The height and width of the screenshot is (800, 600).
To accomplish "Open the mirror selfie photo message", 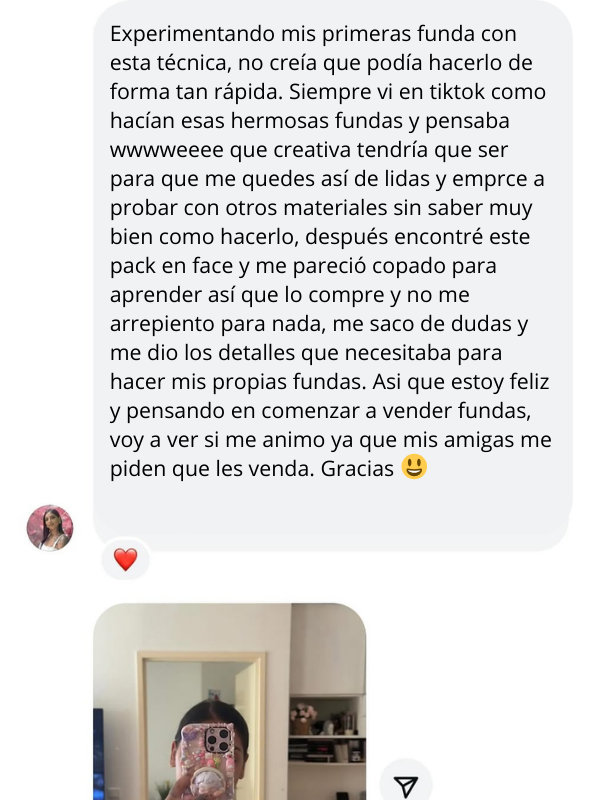I will point(229,700).
